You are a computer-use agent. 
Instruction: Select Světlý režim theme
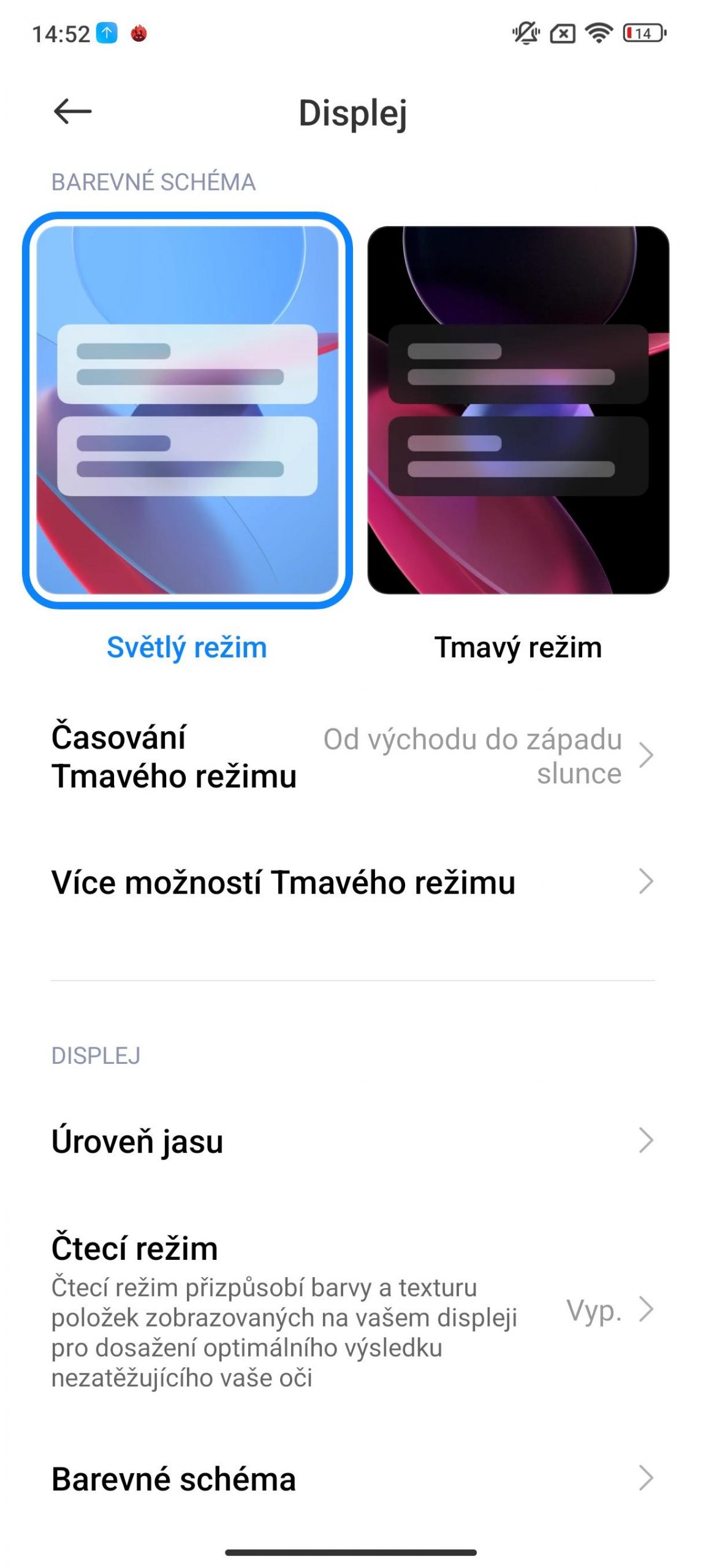point(187,409)
